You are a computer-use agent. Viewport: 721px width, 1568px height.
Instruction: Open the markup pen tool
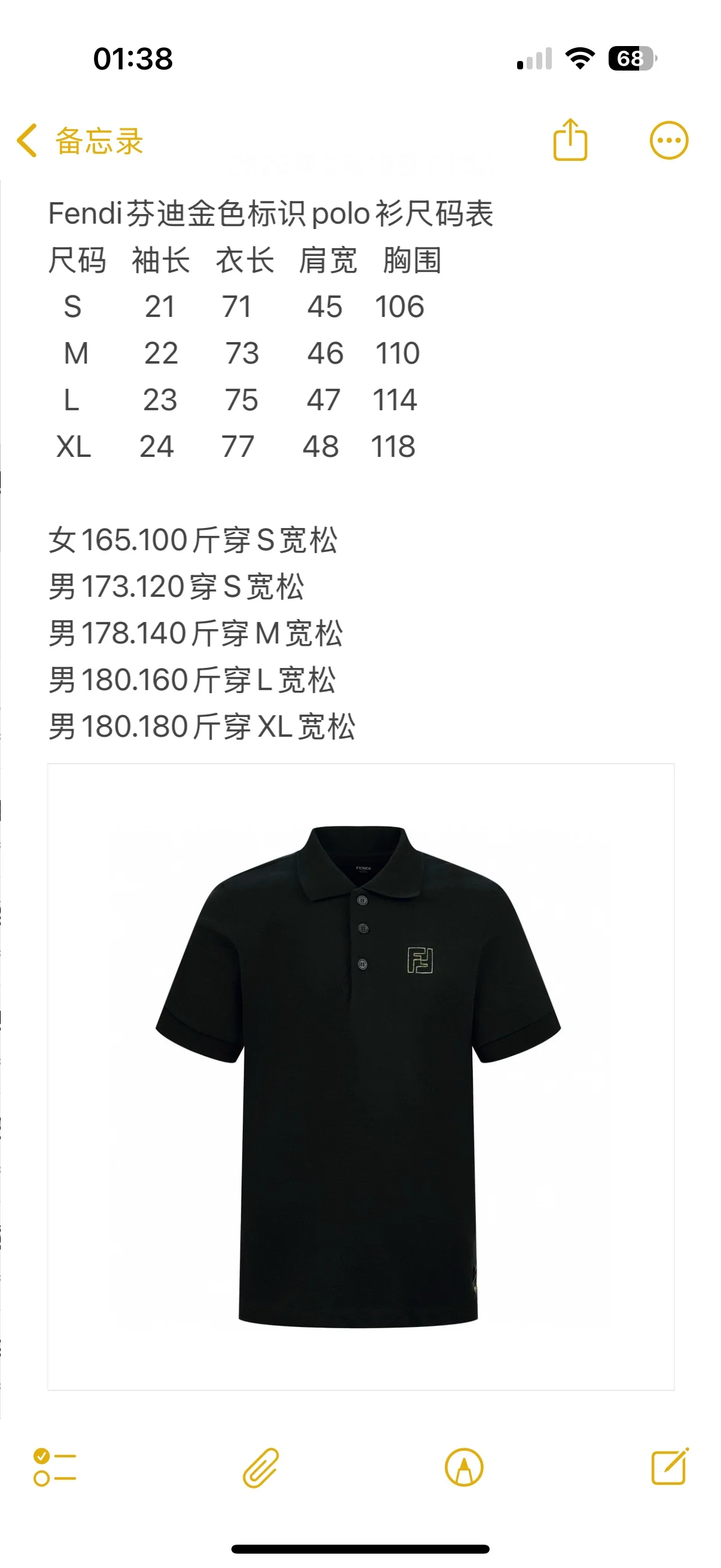pos(465,1467)
